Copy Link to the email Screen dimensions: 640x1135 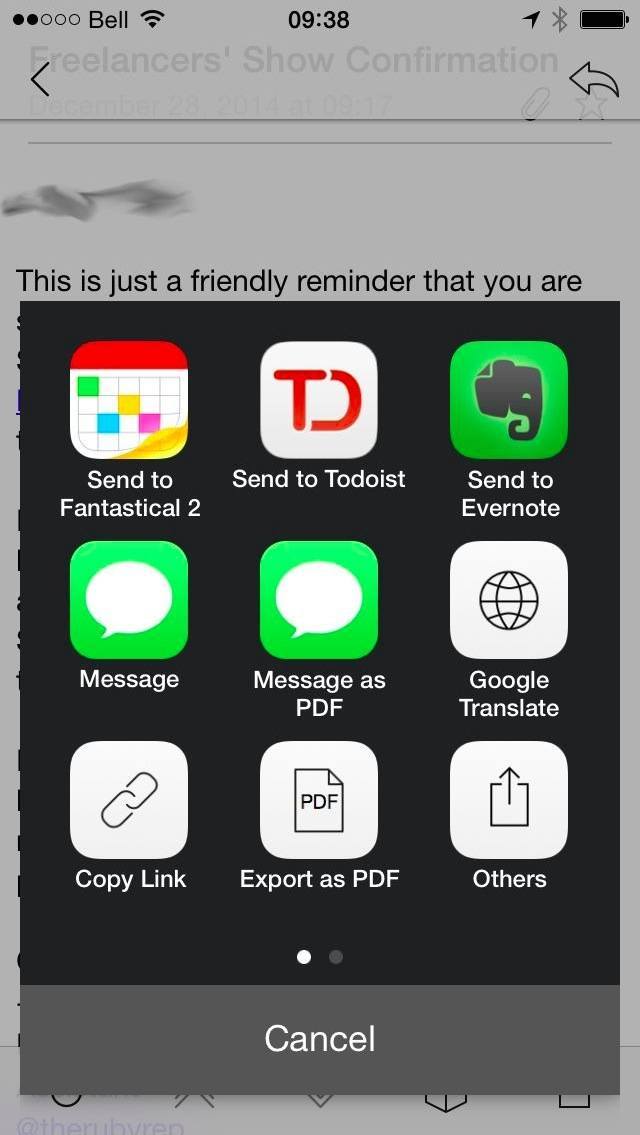click(x=129, y=800)
